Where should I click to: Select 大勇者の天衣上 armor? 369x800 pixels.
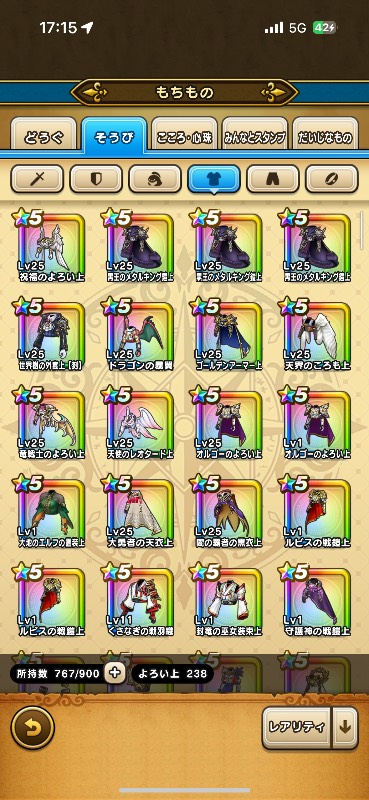[x=139, y=512]
